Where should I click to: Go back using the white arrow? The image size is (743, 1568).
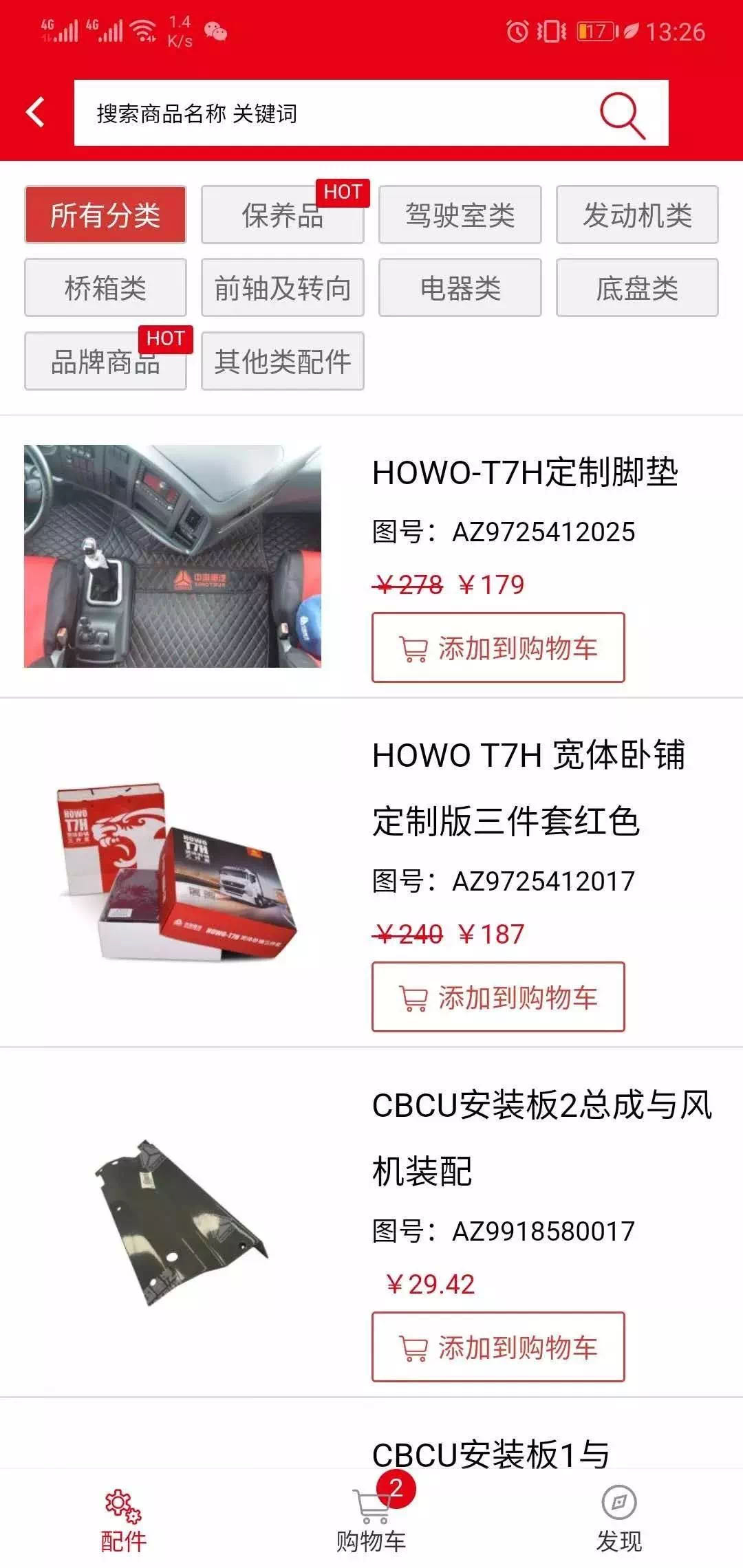coord(36,113)
